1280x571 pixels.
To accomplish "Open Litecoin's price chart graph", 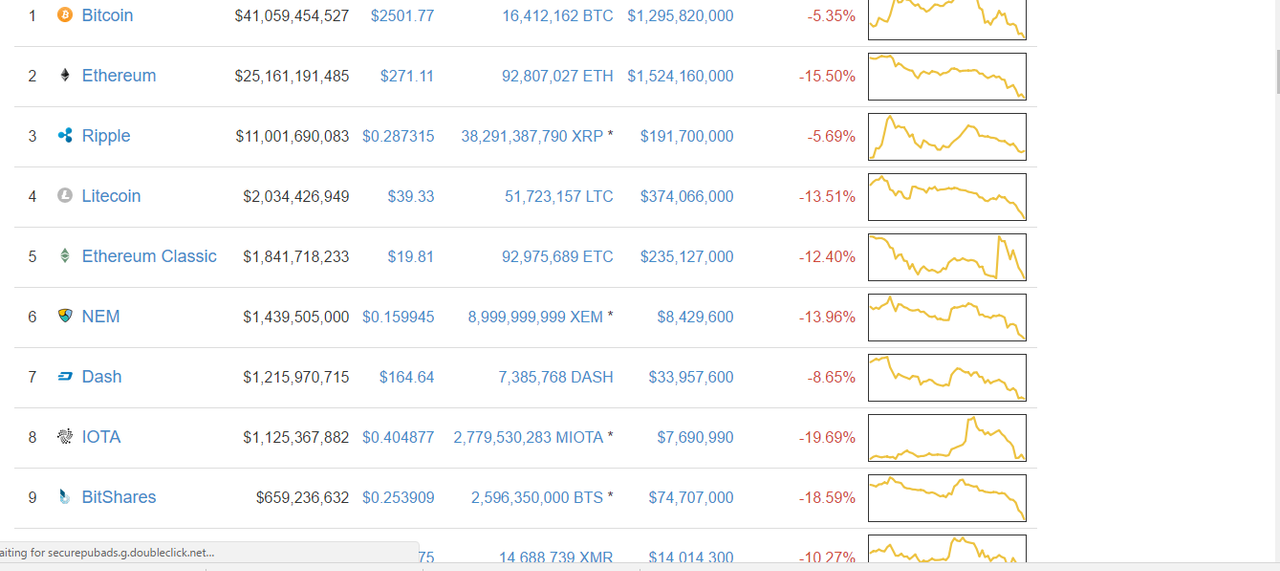I will coord(947,197).
